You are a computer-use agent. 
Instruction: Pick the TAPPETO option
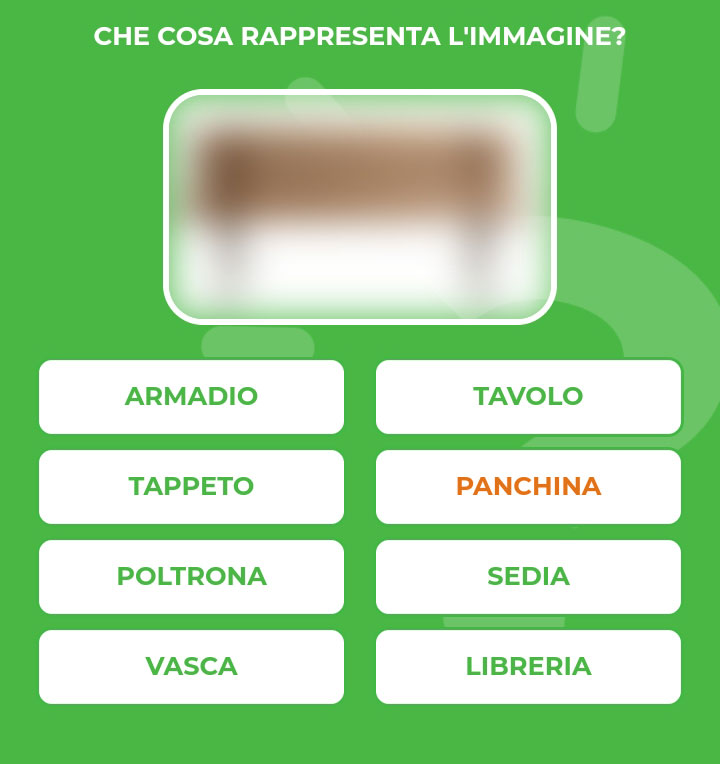(191, 487)
